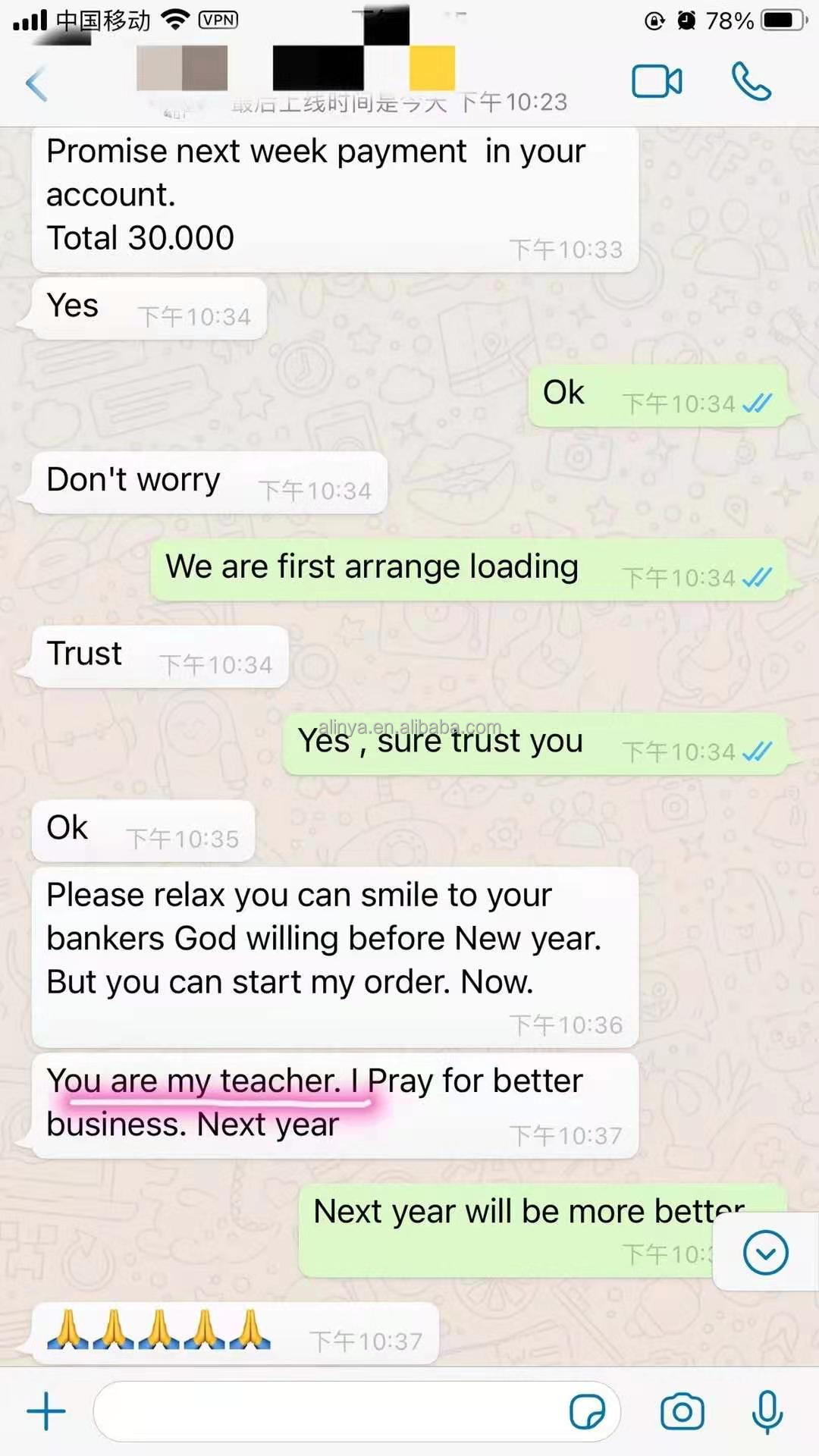The height and width of the screenshot is (1456, 819).
Task: Start a voice call with this contact
Action: point(751,81)
